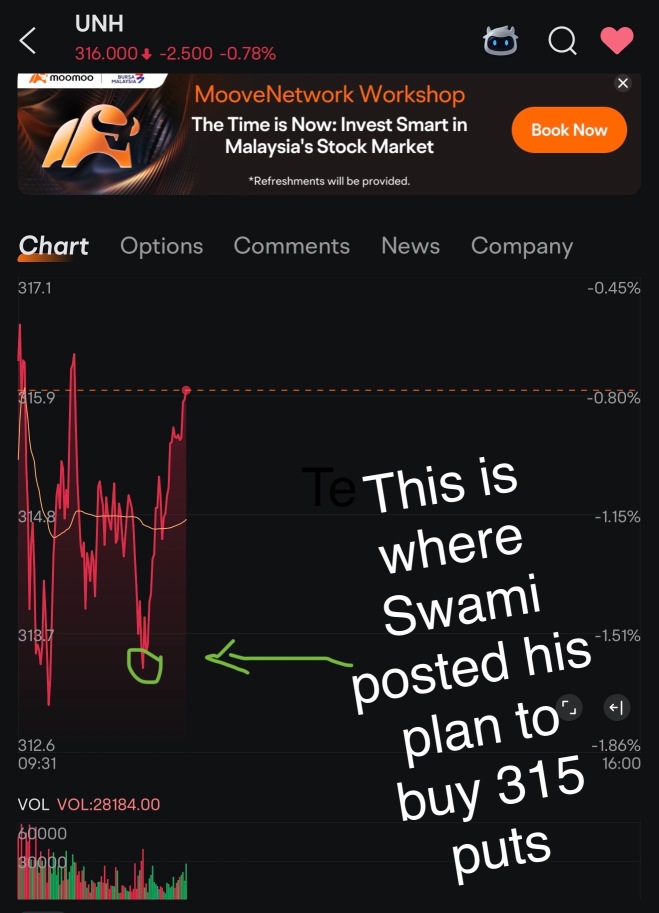Open the Company tab
The height and width of the screenshot is (913, 659).
click(x=521, y=246)
